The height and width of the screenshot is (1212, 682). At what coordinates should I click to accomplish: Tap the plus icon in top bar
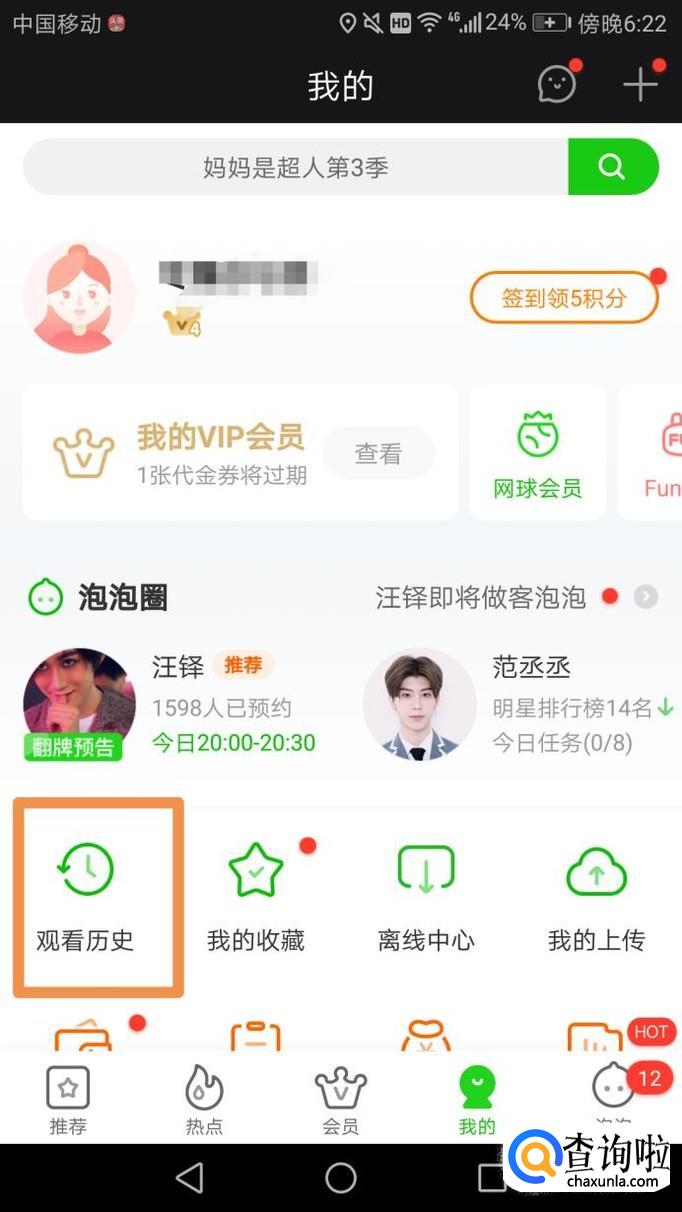point(640,85)
